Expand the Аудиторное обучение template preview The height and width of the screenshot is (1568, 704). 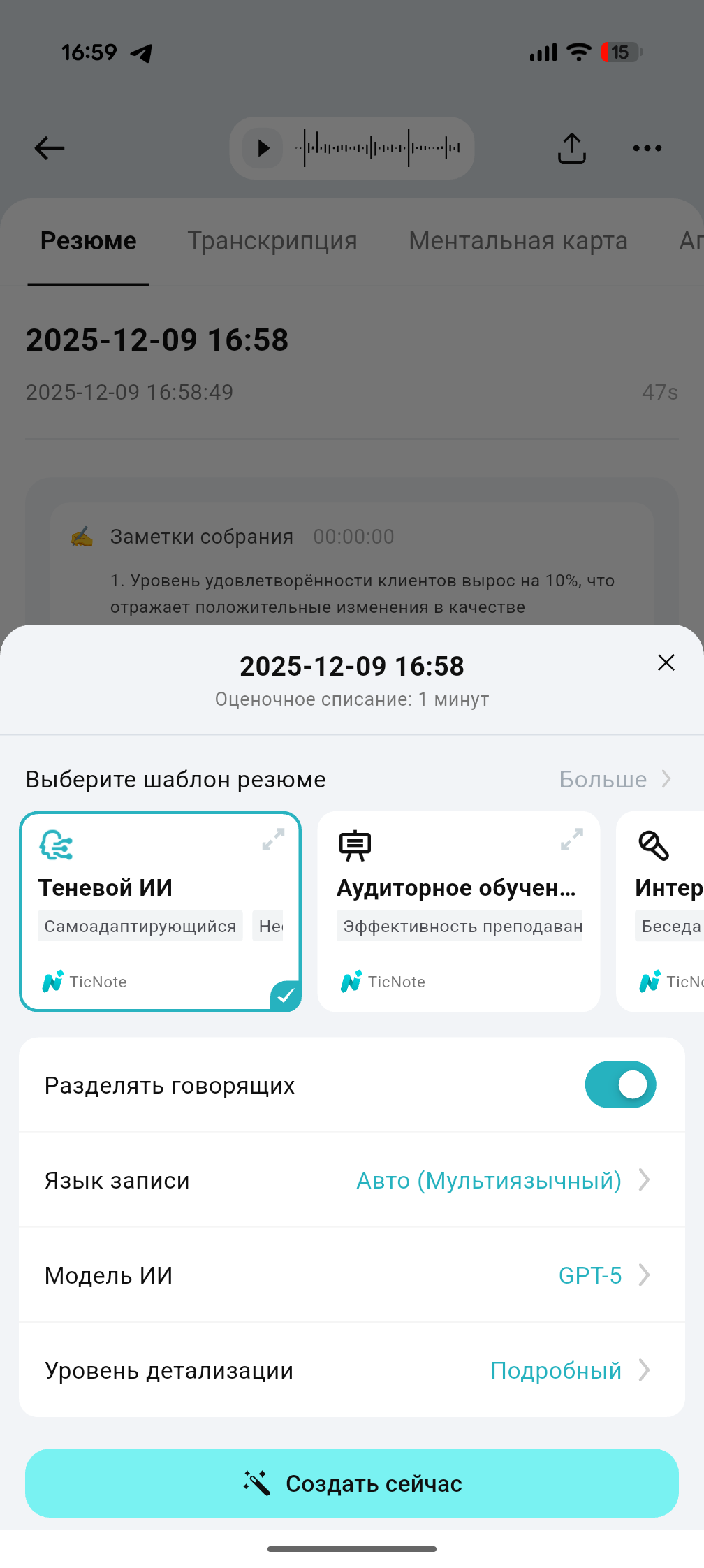(x=571, y=839)
